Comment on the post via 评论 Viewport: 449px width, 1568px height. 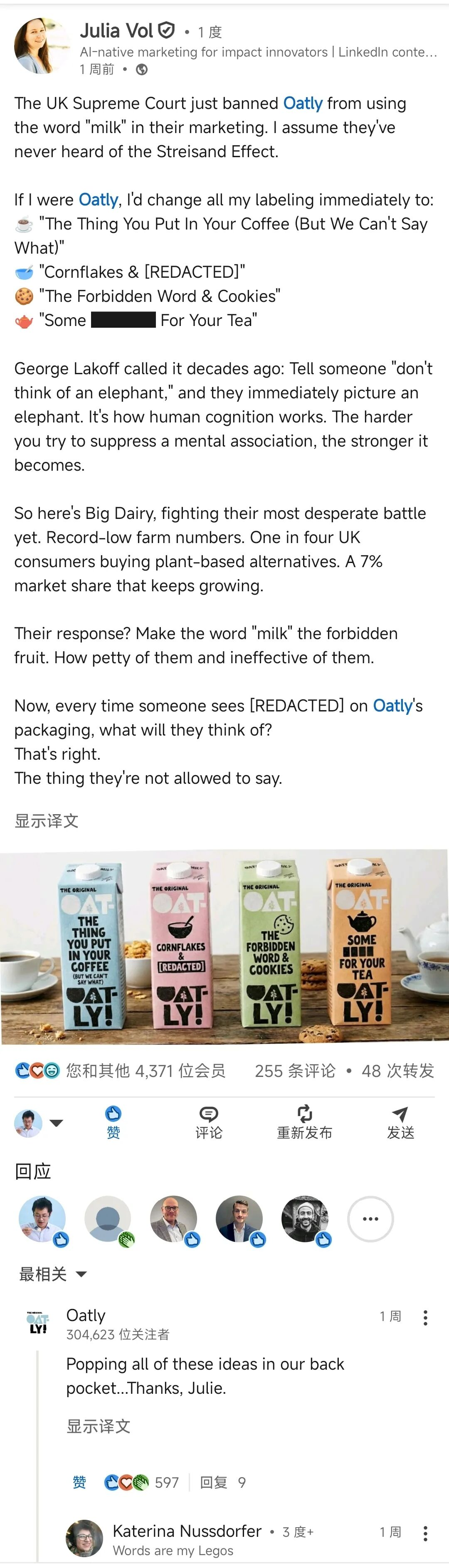209,1122
